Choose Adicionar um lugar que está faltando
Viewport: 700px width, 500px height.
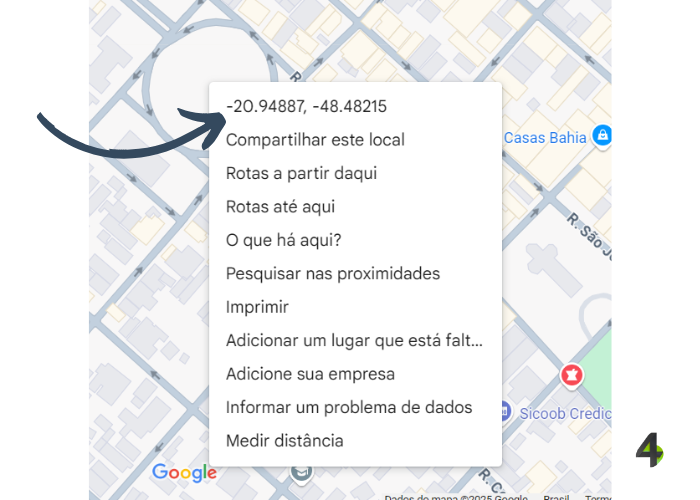354,341
